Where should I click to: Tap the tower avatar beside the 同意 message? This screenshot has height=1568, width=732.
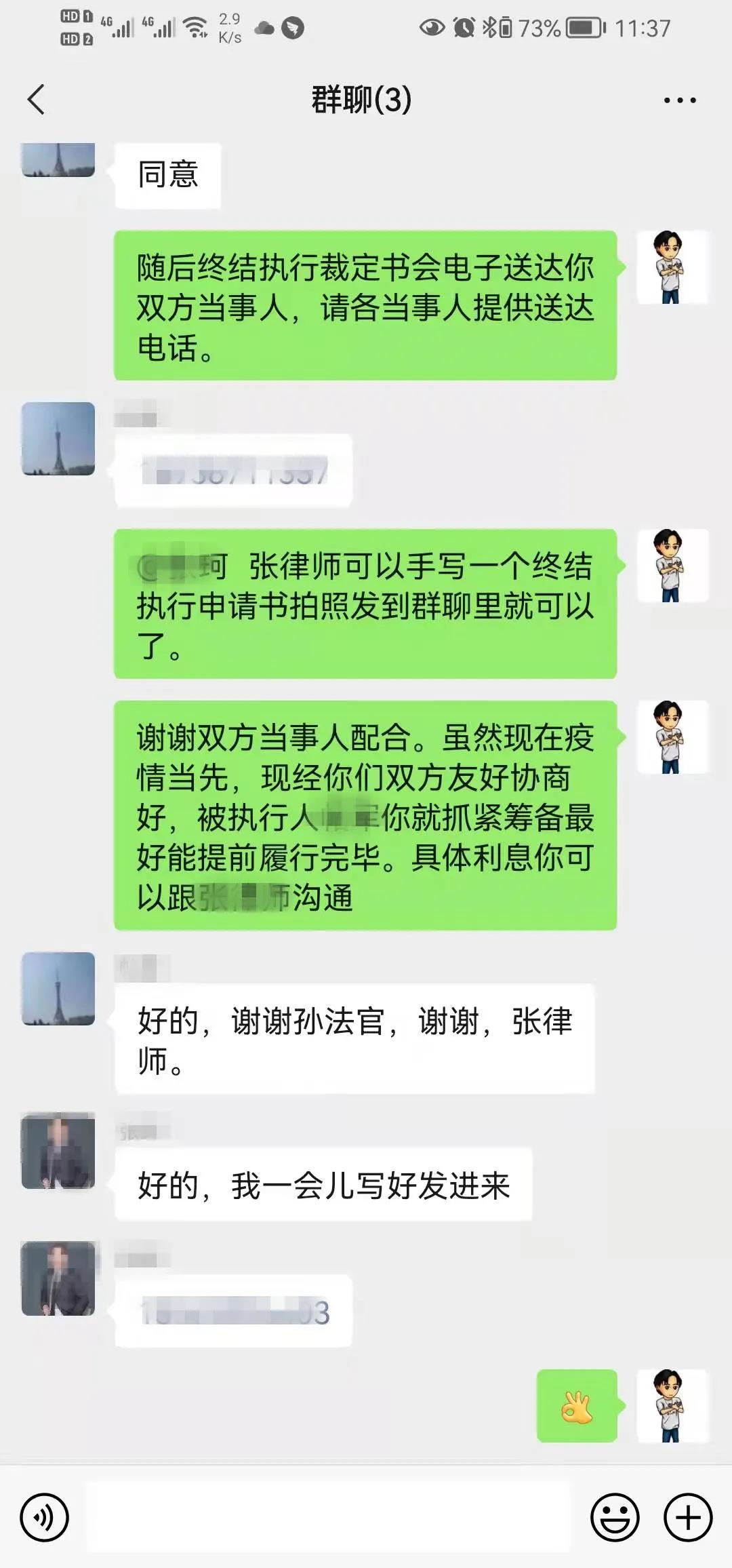pos(58,160)
